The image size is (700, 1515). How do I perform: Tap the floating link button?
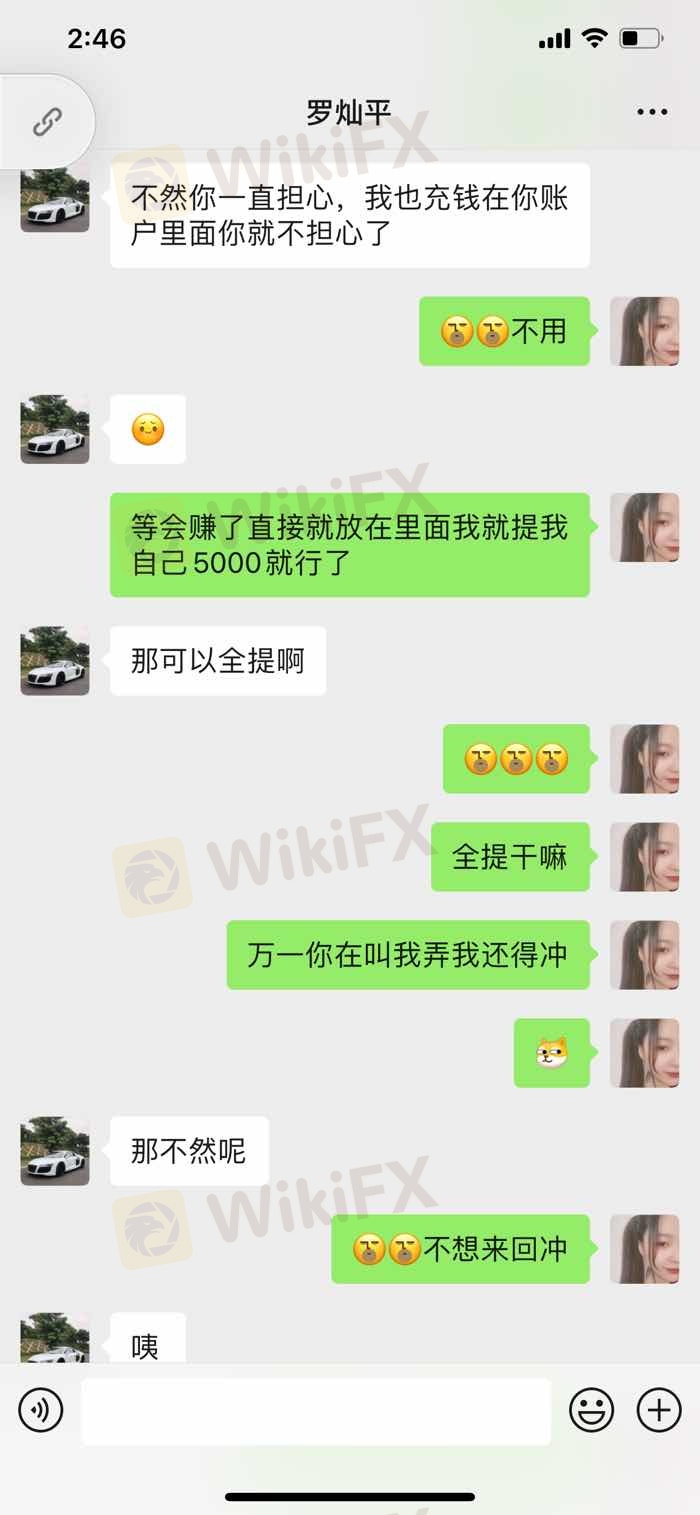46,122
